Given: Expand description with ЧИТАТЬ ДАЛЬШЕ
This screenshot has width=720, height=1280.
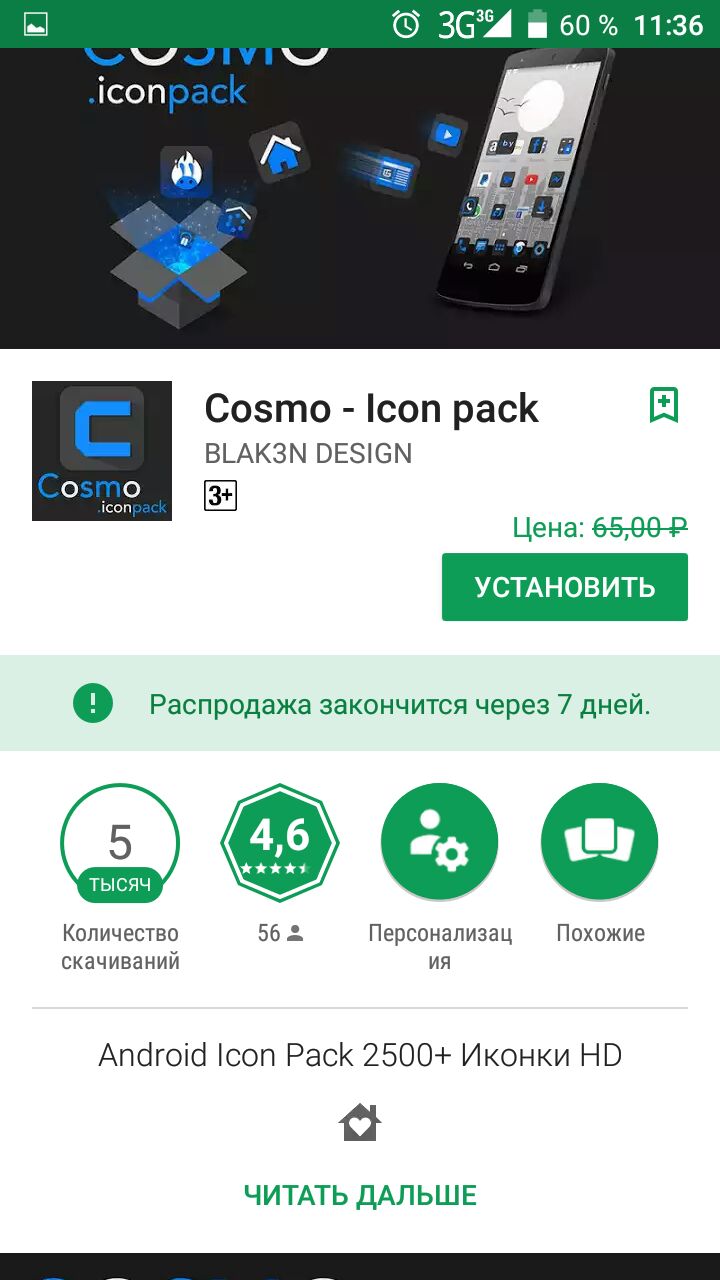Looking at the screenshot, I should (360, 1195).
